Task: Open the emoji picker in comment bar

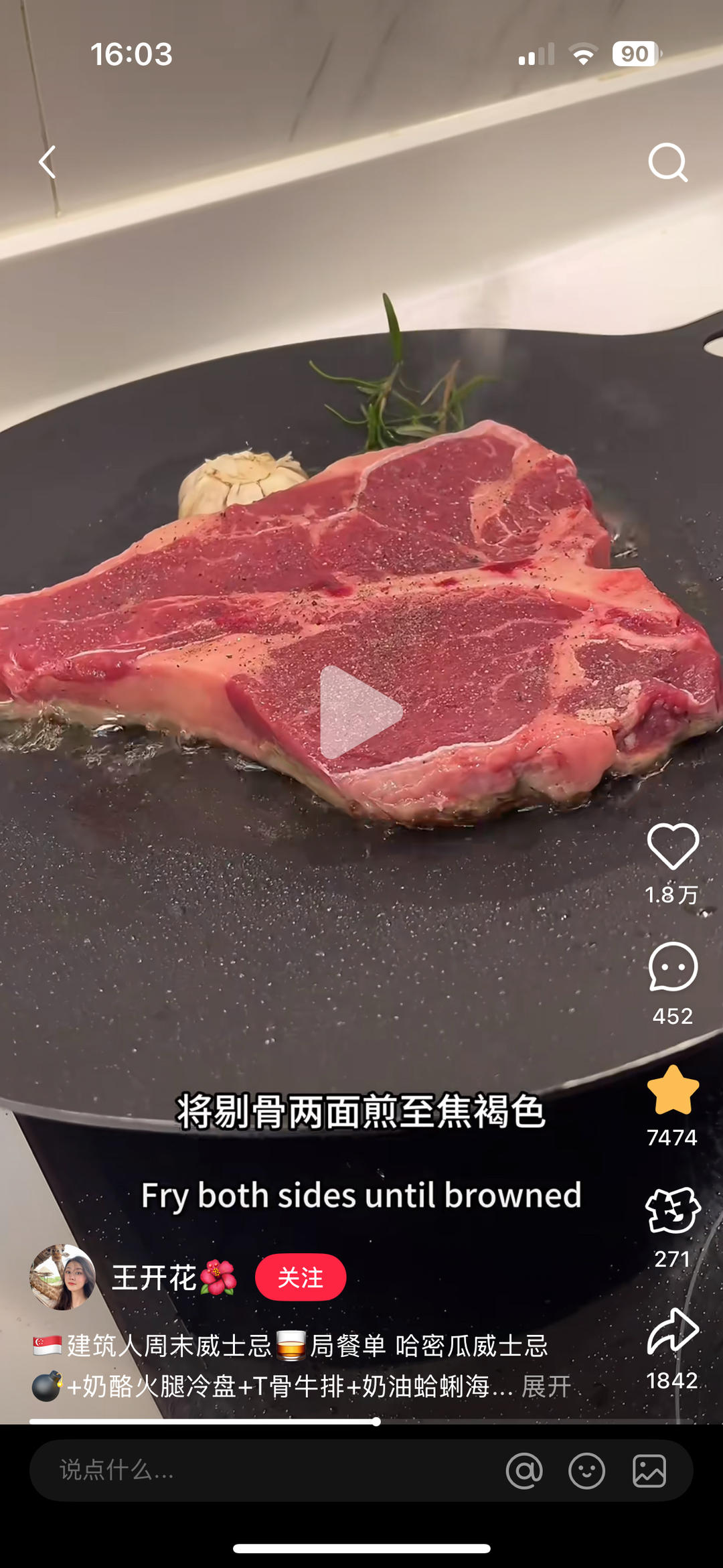Action: pyautogui.click(x=586, y=1471)
